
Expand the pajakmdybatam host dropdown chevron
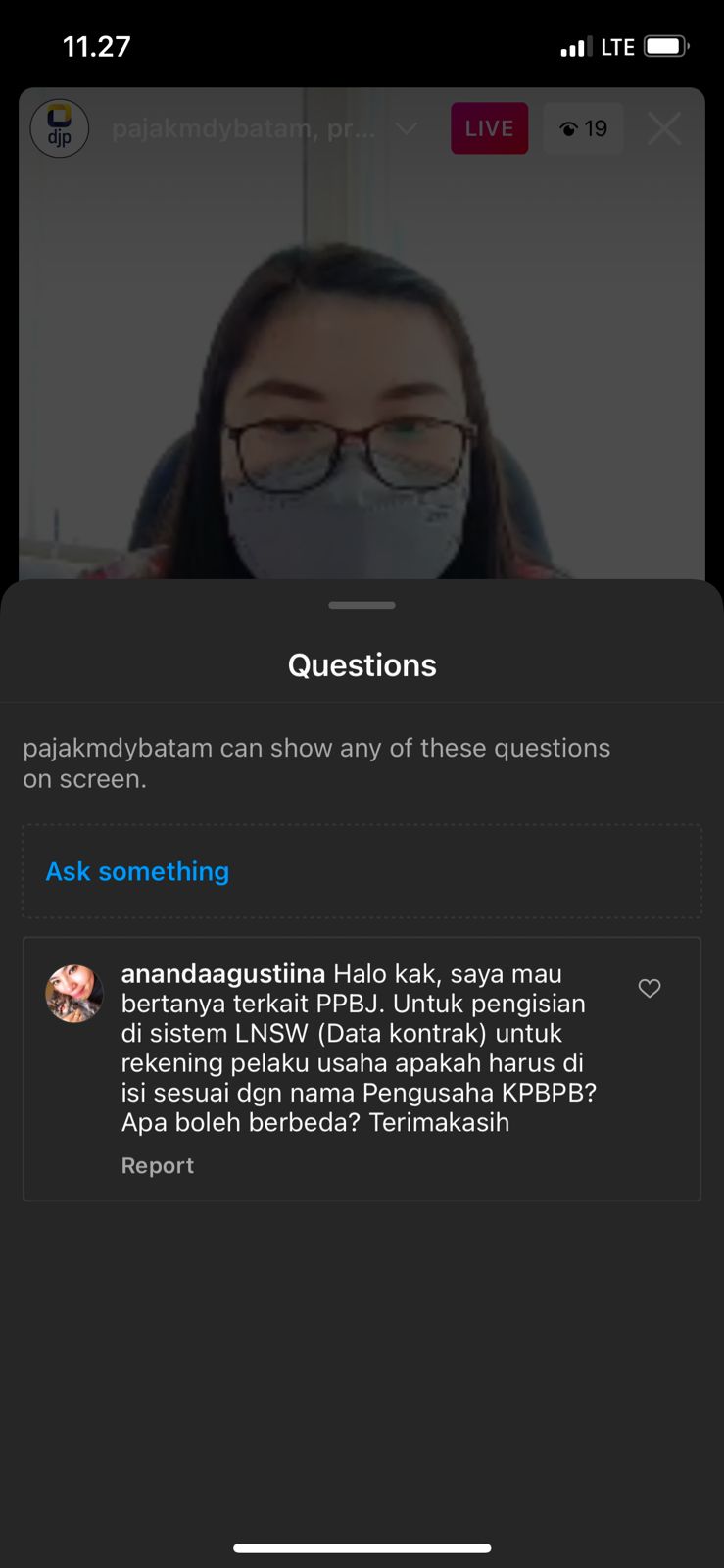pos(406,128)
